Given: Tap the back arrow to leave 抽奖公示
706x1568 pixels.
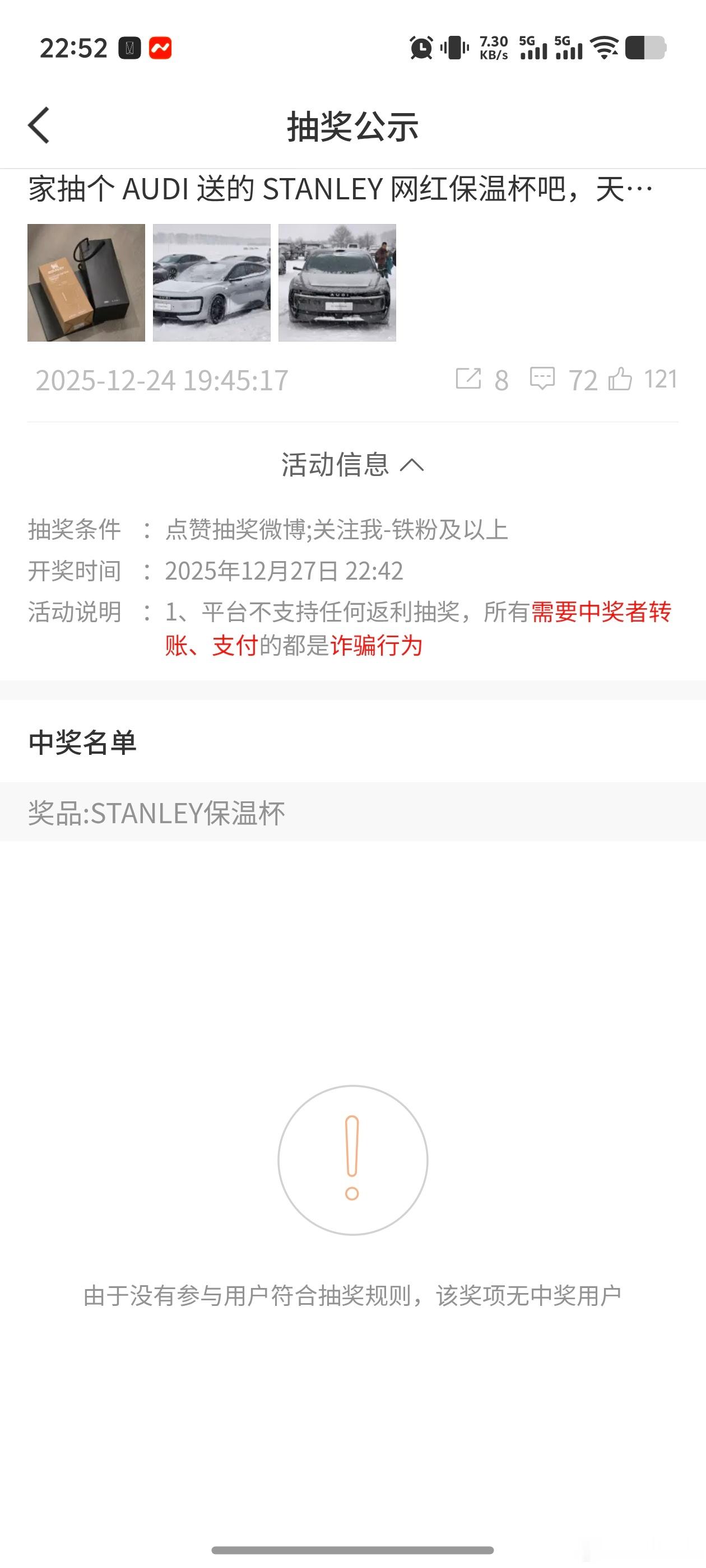Looking at the screenshot, I should coord(38,124).
